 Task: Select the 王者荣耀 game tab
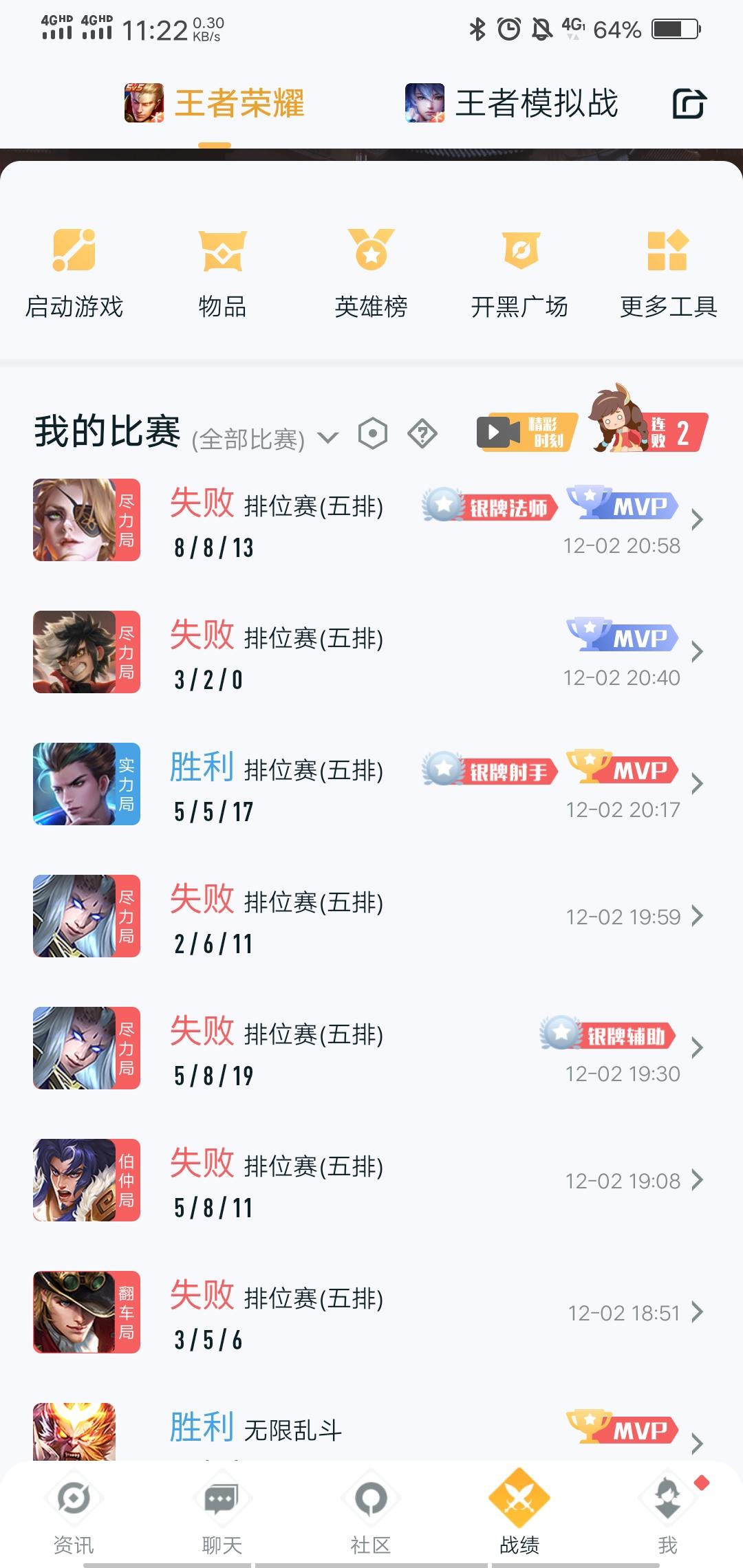[x=215, y=104]
